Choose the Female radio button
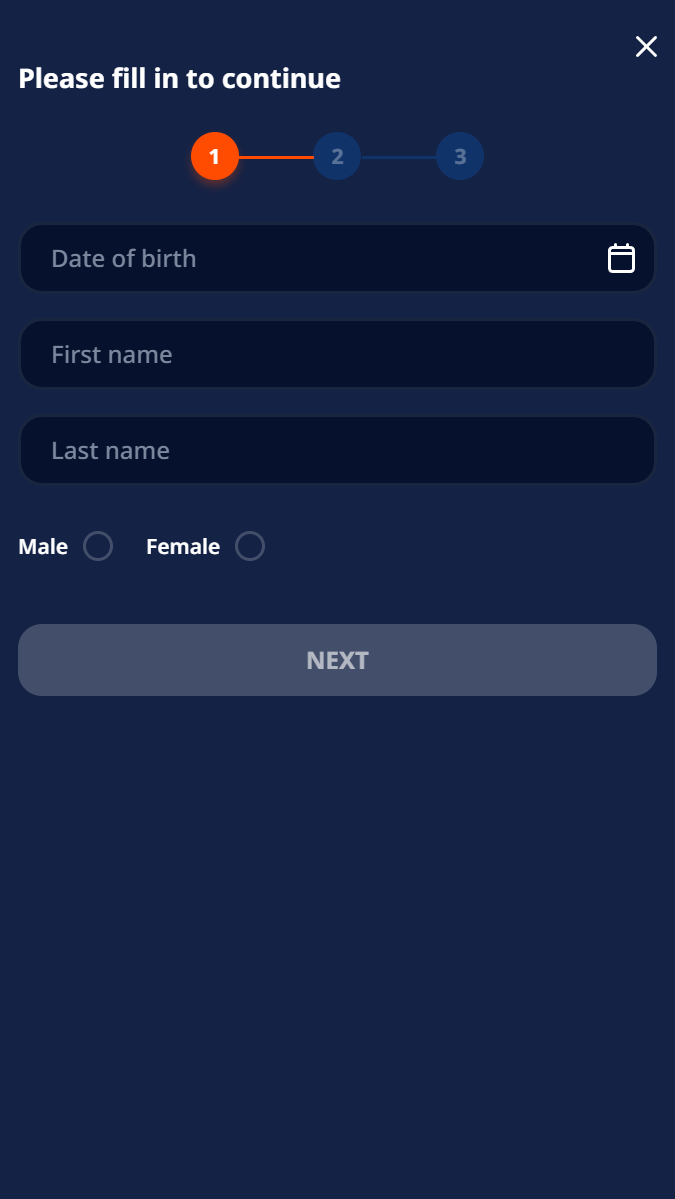This screenshot has width=675, height=1199. [250, 547]
